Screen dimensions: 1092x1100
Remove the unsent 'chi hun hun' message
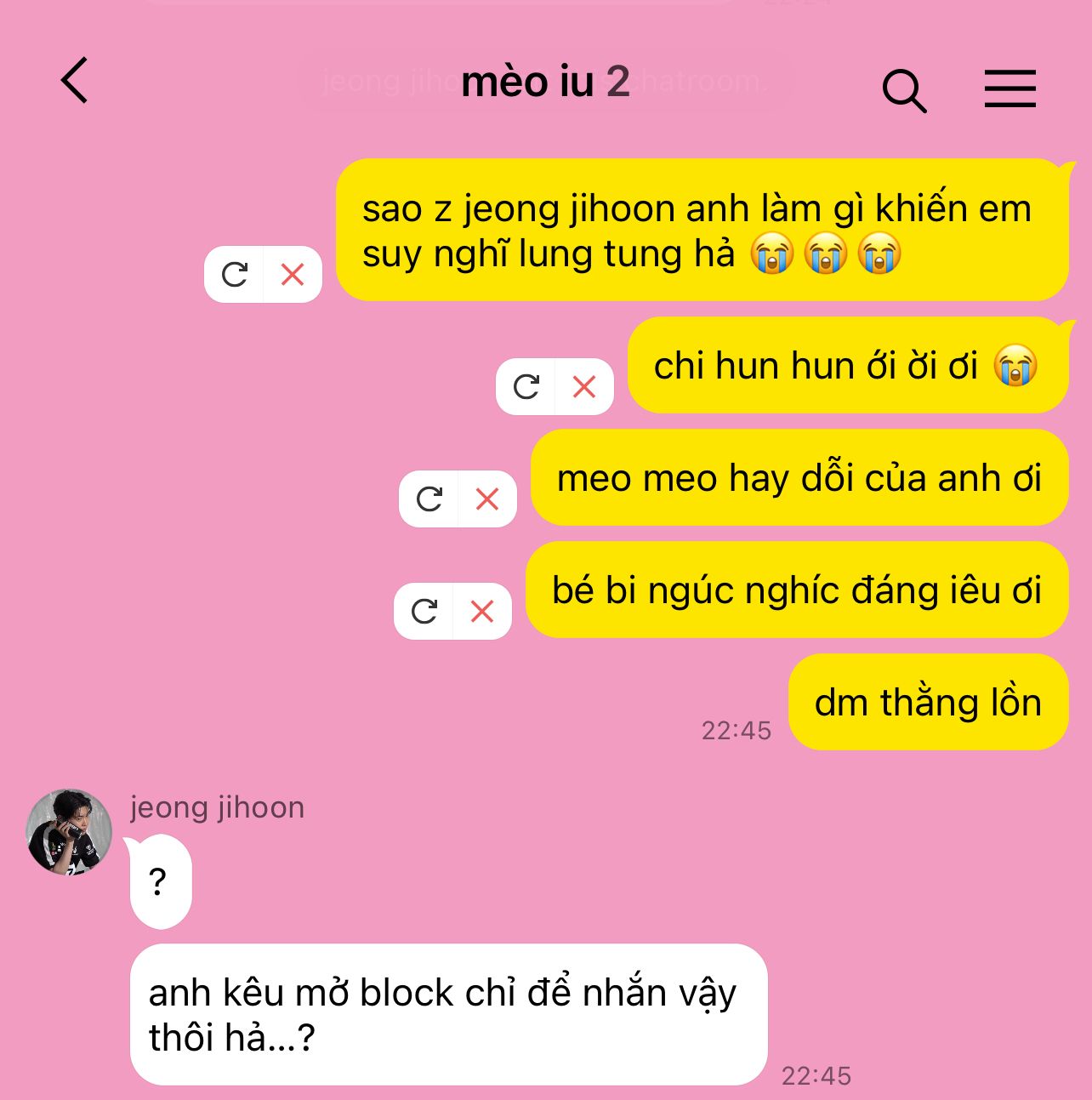584,387
